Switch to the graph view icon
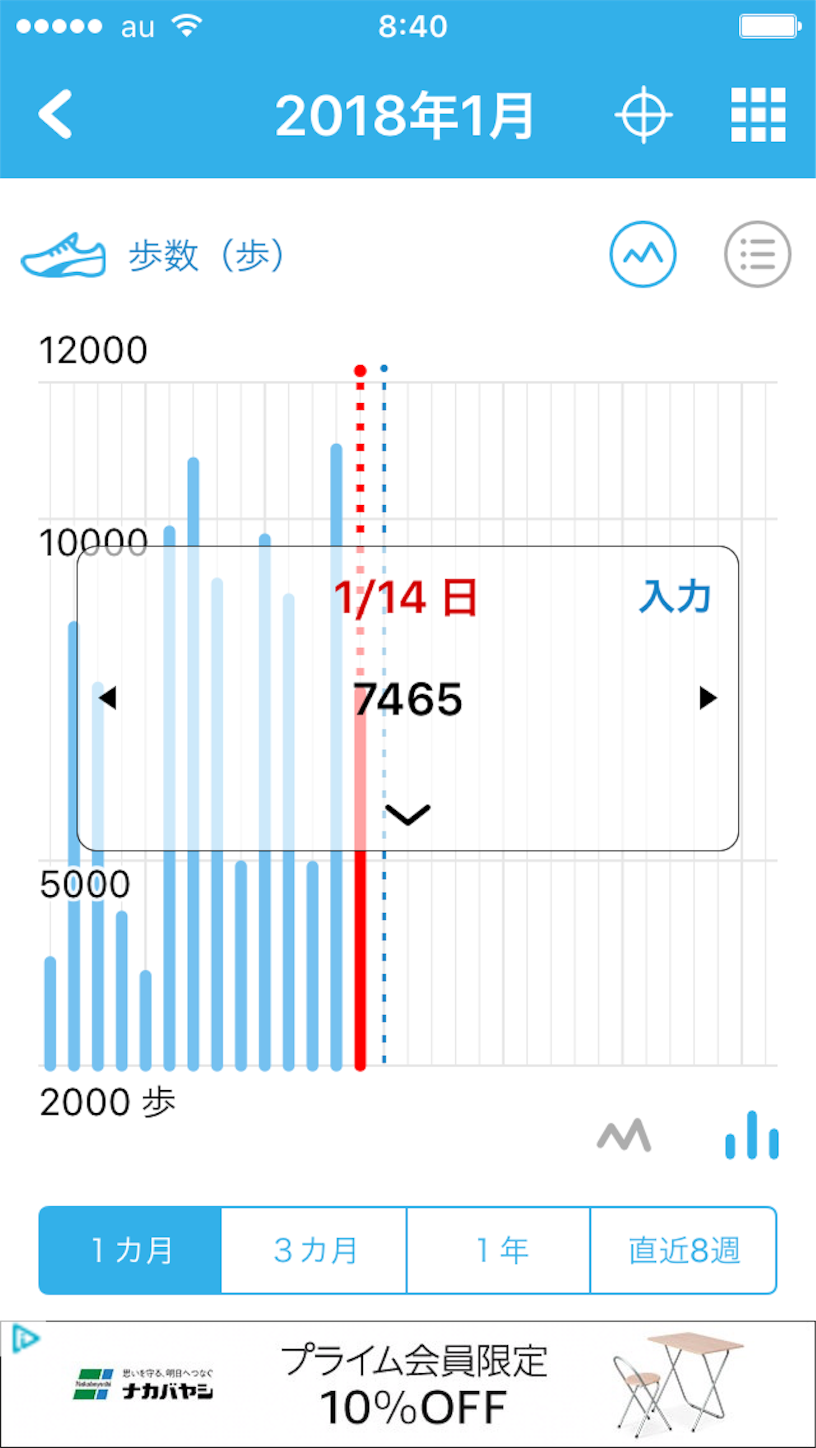Image resolution: width=816 pixels, height=1448 pixels. 643,255
